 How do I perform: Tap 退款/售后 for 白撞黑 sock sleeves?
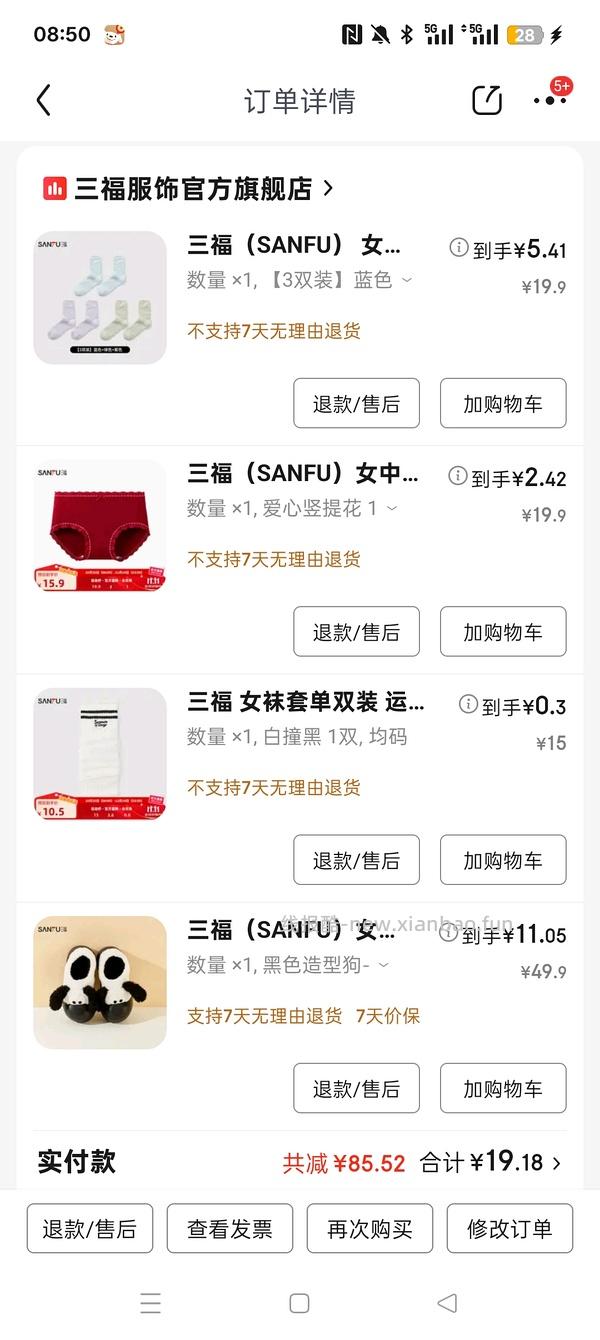tap(356, 860)
